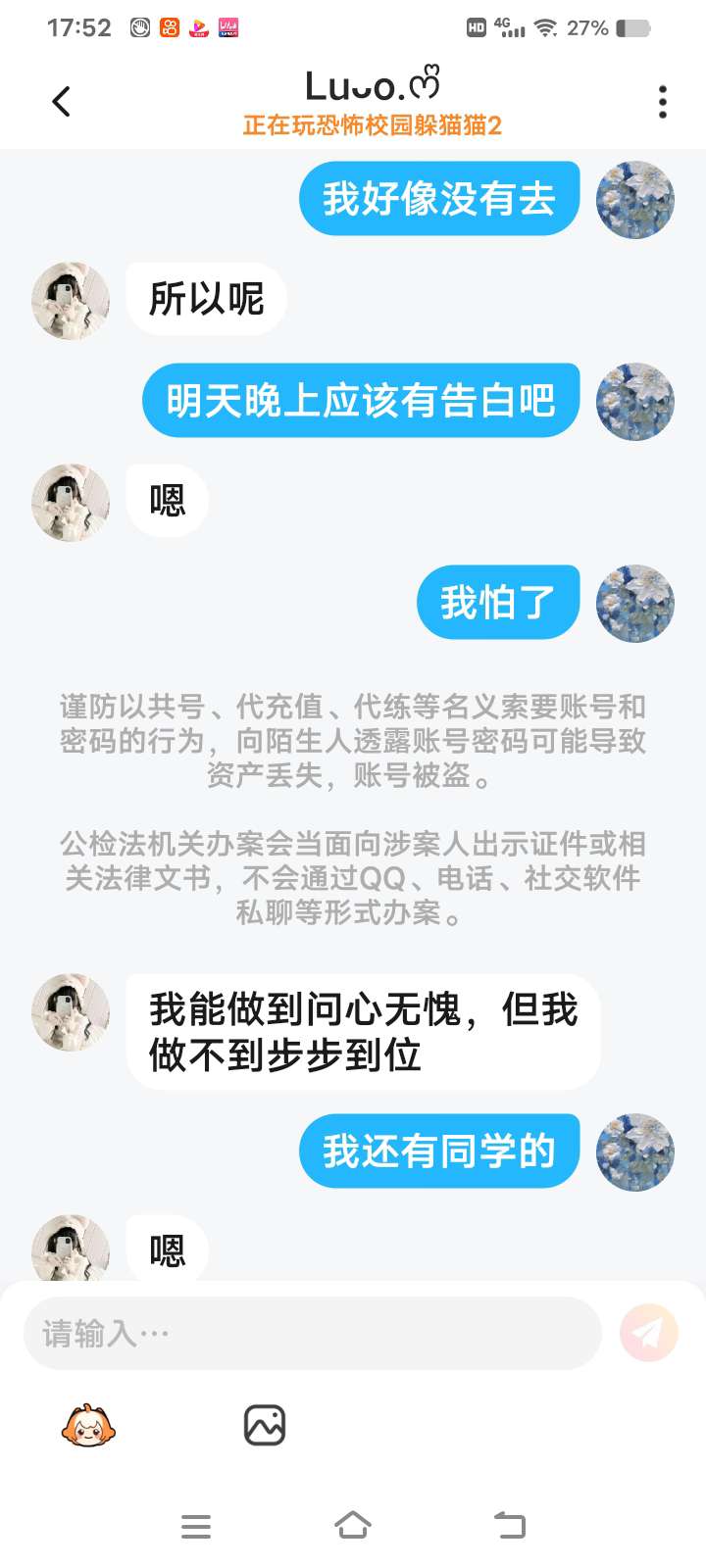Open recent apps from navigation bar
This screenshot has height=1568, width=706.
[196, 1526]
